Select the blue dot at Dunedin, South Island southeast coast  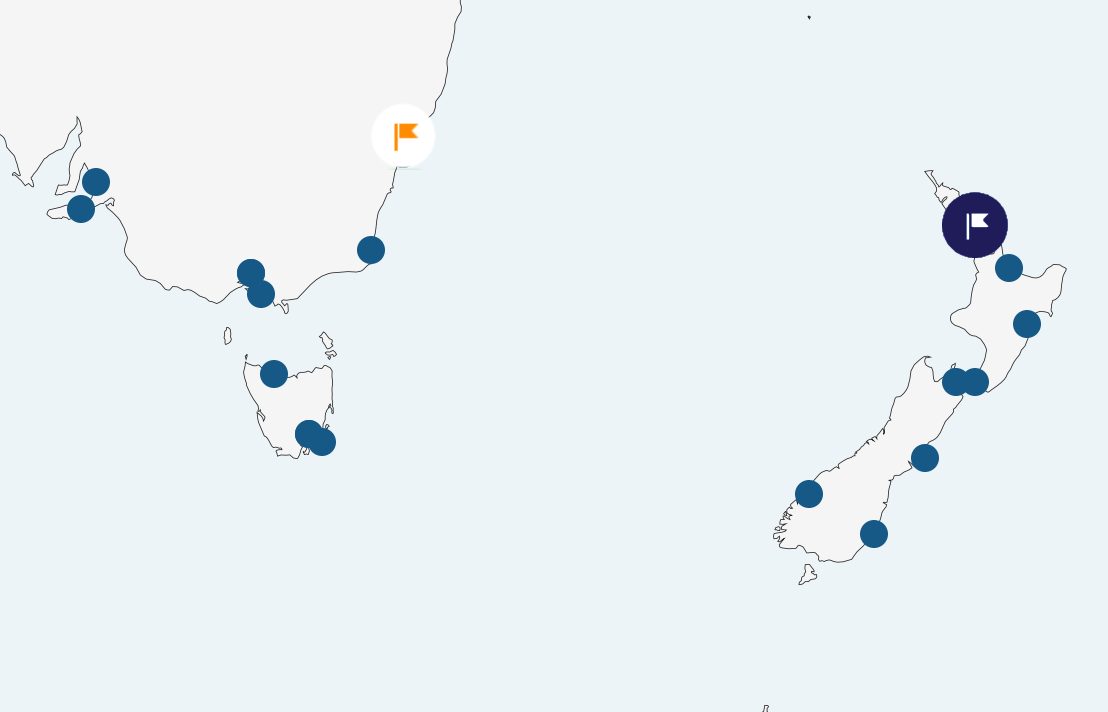[x=874, y=534]
